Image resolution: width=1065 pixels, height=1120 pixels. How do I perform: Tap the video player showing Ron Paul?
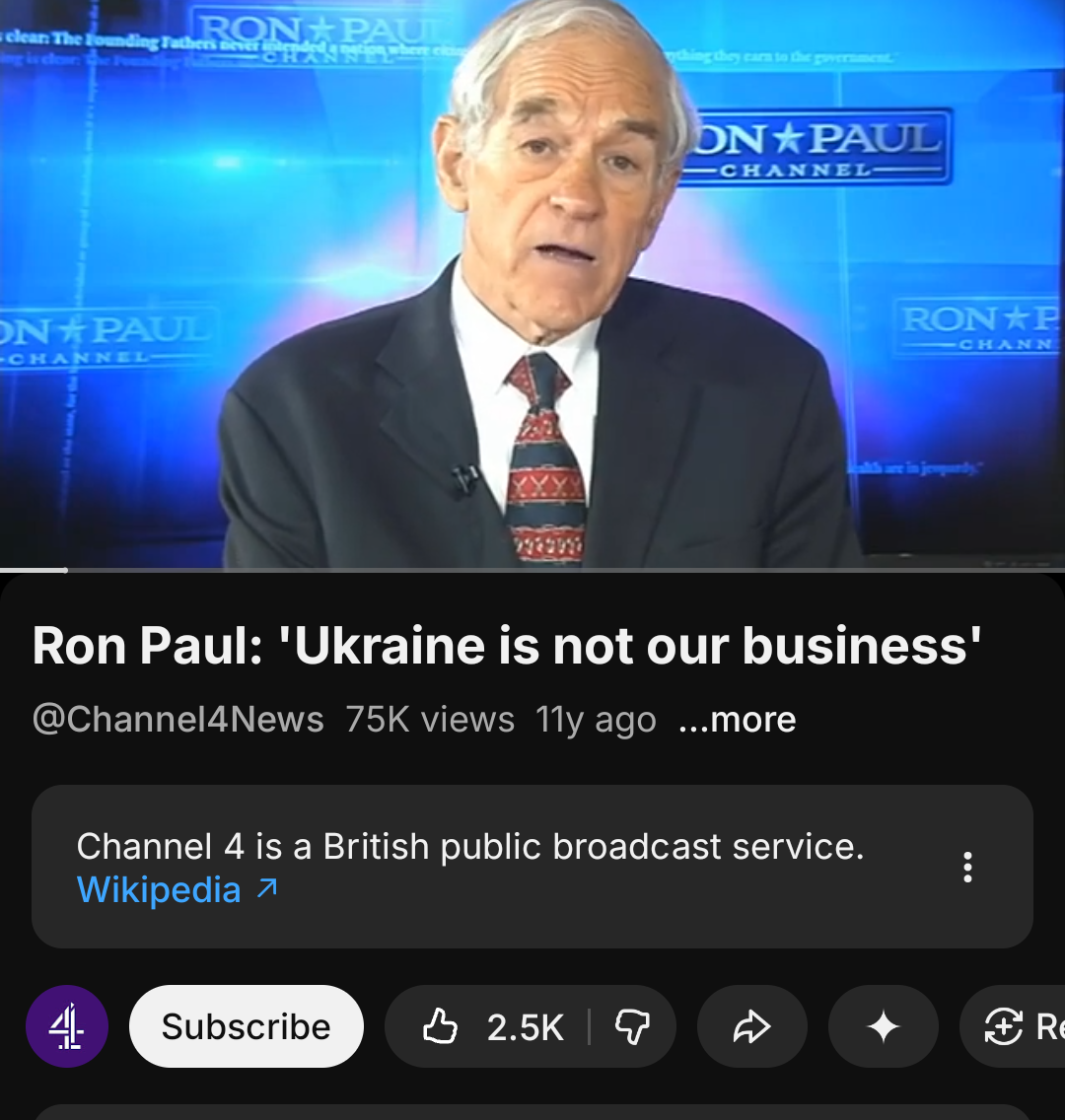pyautogui.click(x=532, y=284)
